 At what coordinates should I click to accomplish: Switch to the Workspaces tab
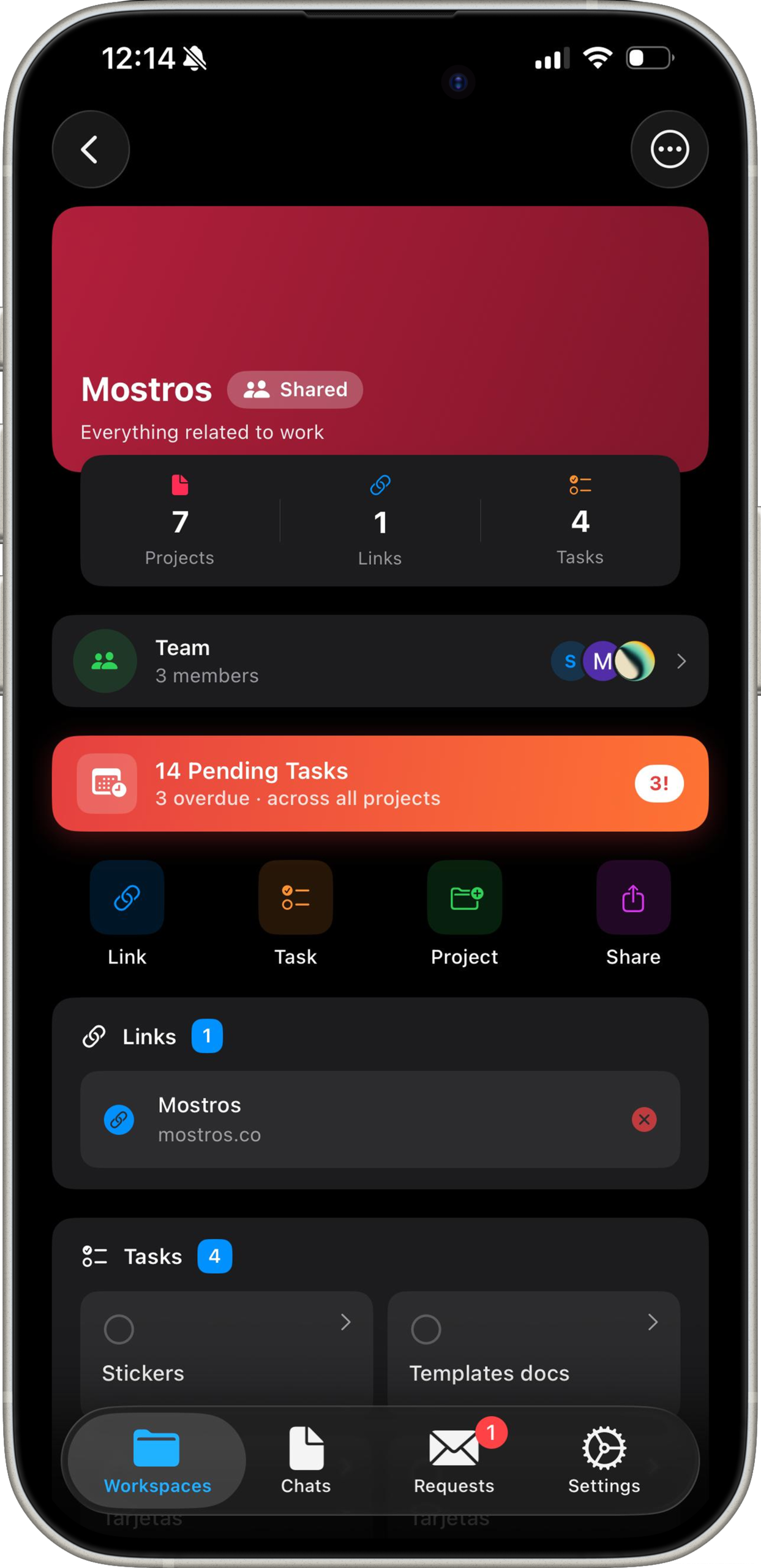click(x=157, y=1461)
